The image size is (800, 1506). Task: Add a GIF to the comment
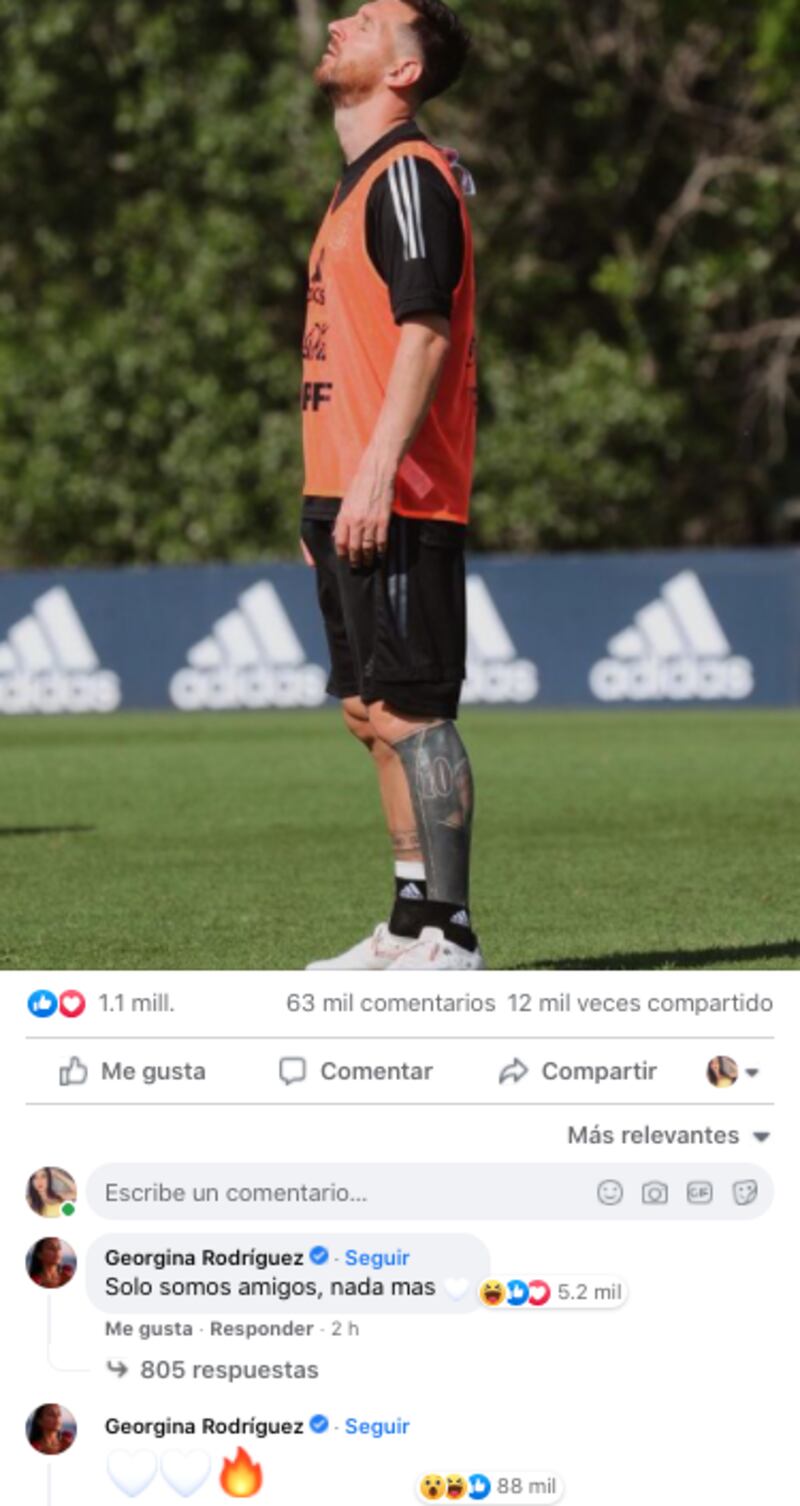tap(699, 1192)
